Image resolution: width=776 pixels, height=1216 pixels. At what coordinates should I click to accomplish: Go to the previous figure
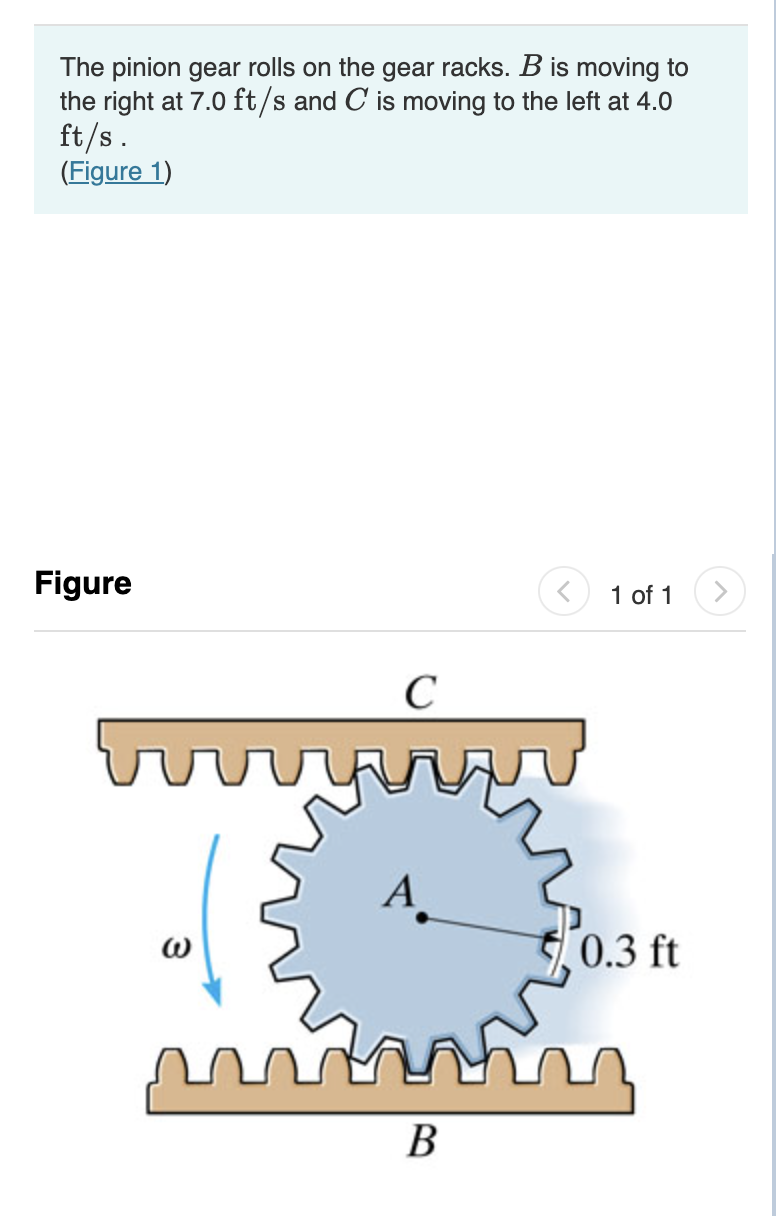[x=564, y=594]
